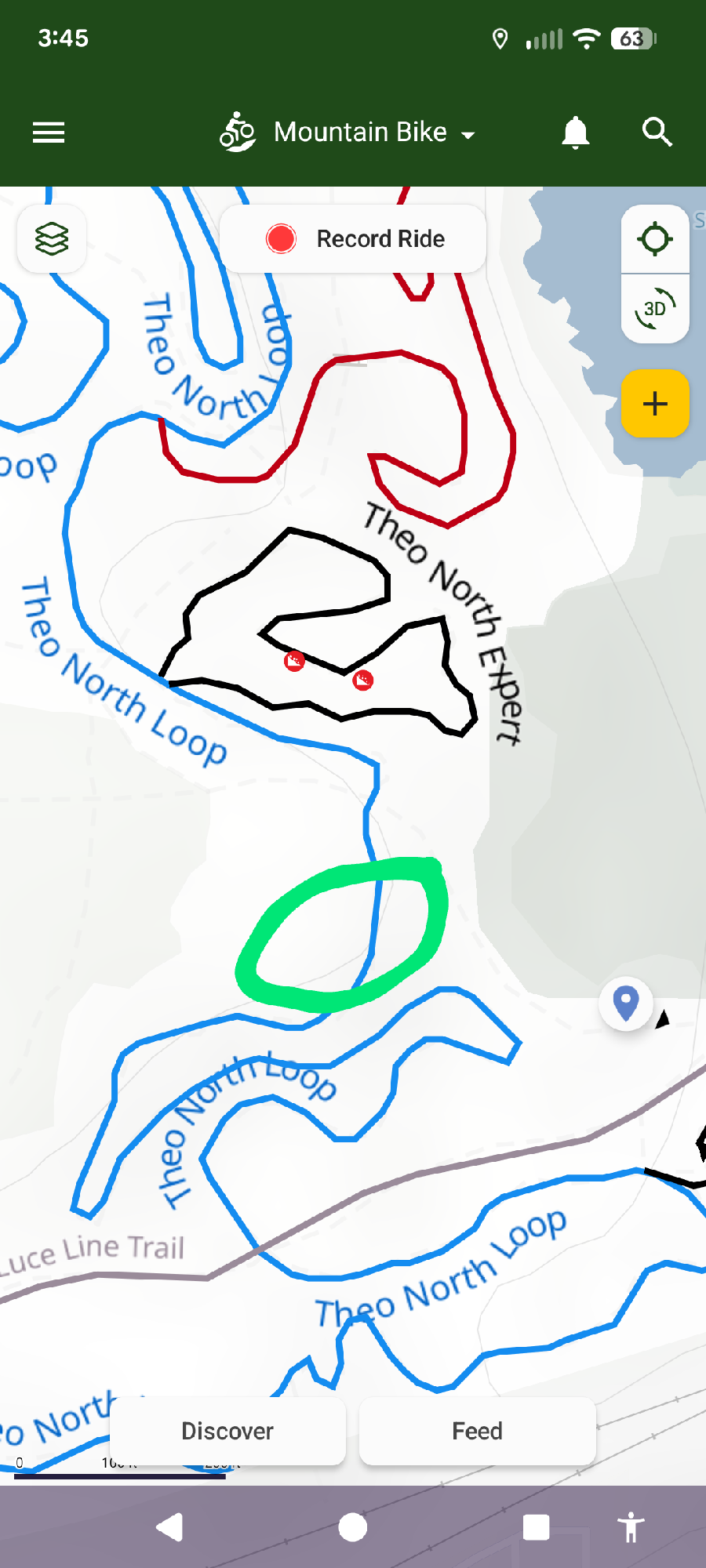
Task: Open the notifications bell
Action: [575, 132]
